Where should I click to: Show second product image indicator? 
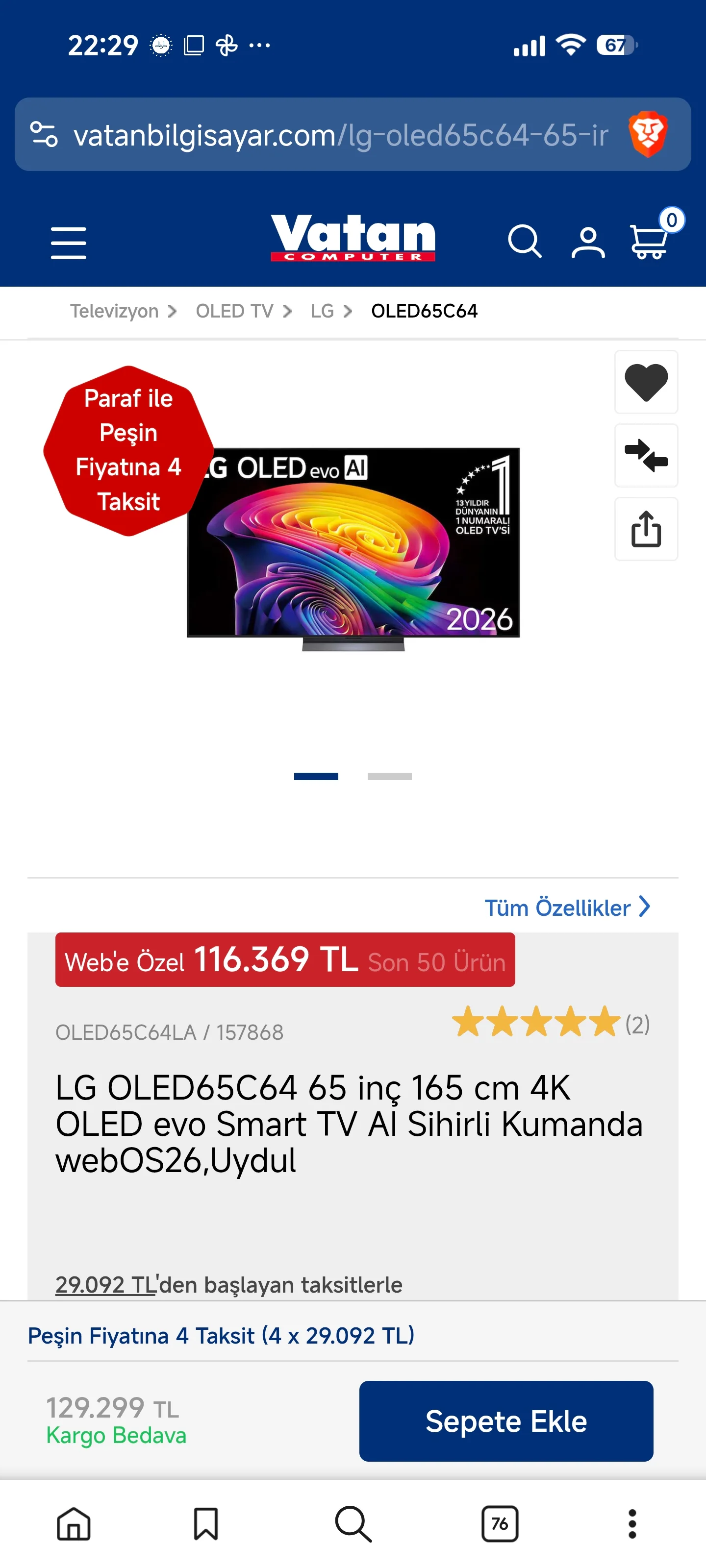tap(389, 776)
